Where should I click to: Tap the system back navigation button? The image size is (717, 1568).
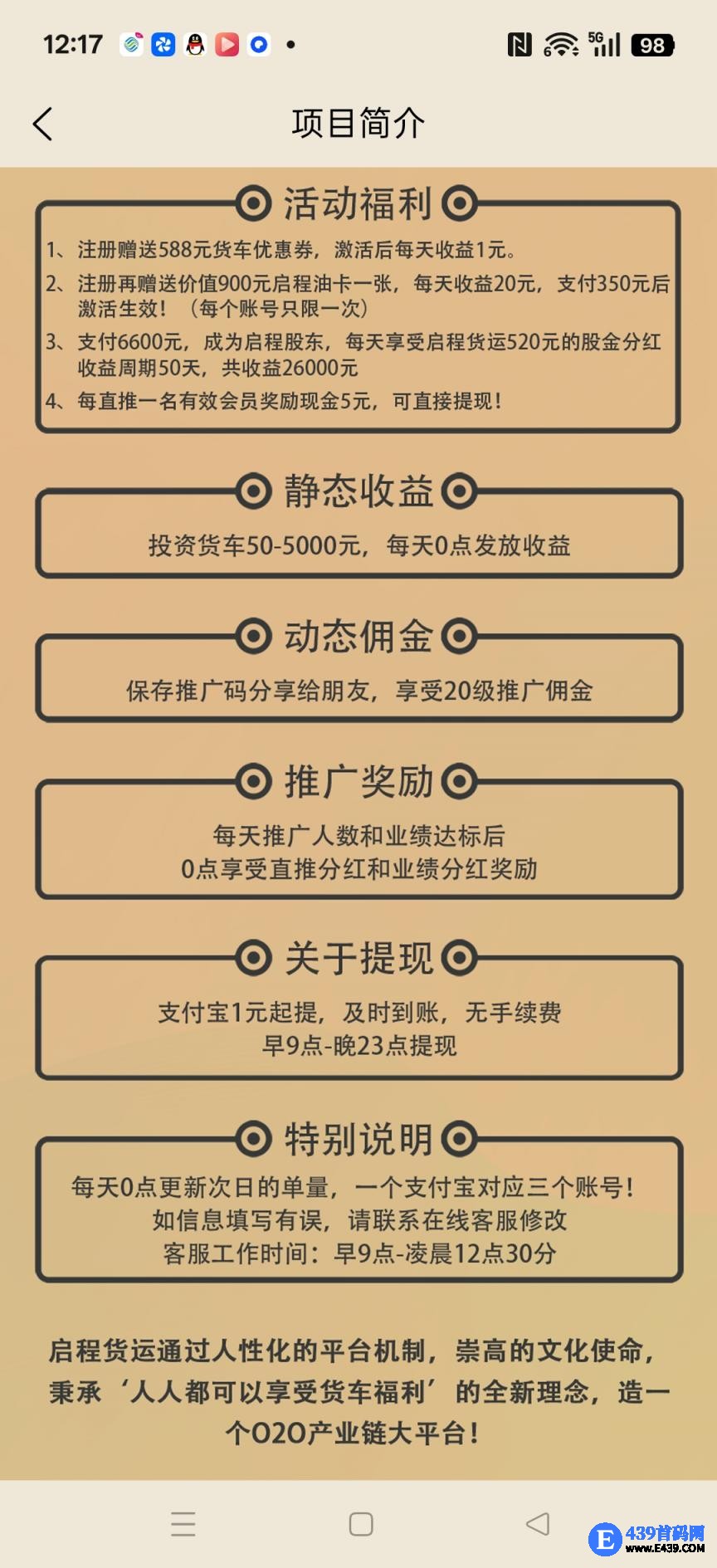tap(538, 1523)
